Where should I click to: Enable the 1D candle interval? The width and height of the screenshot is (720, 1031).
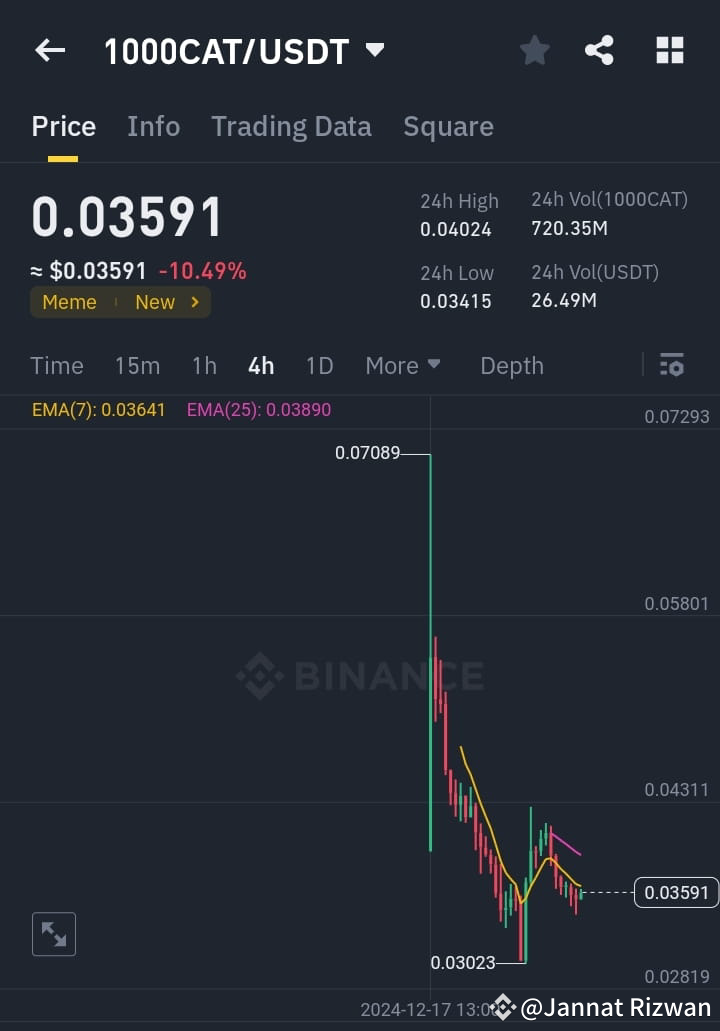(x=319, y=366)
